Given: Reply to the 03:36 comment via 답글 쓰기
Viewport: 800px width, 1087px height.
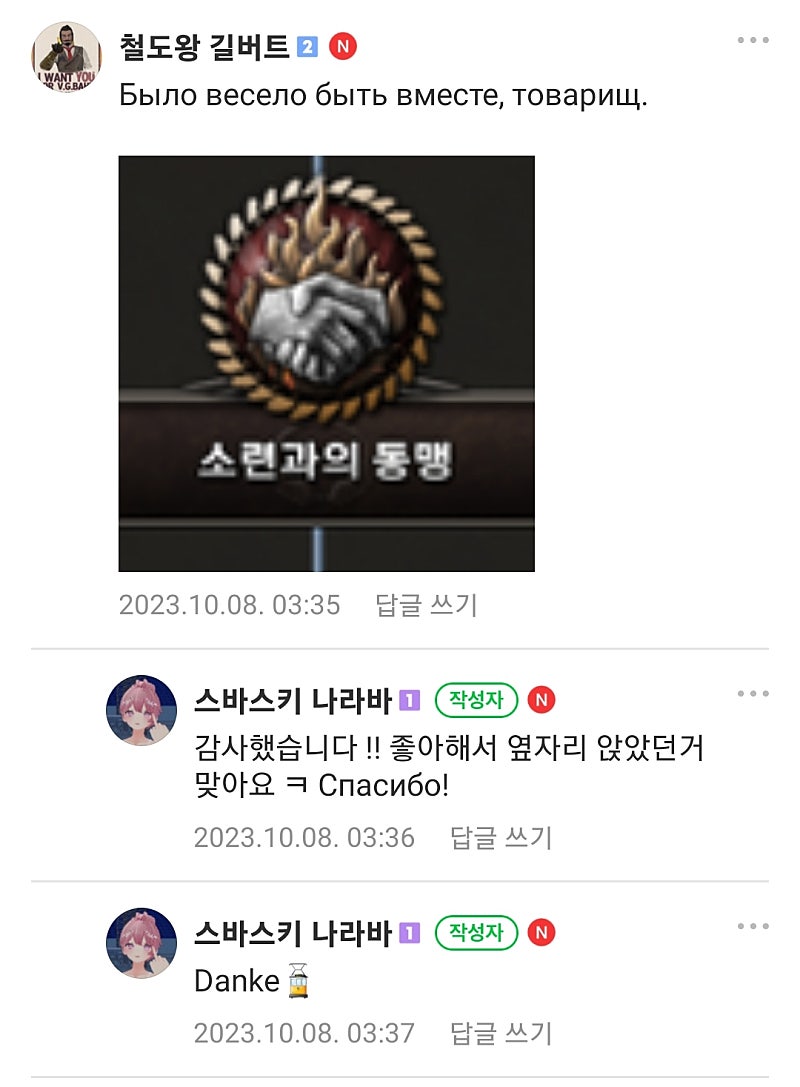Looking at the screenshot, I should click(501, 837).
